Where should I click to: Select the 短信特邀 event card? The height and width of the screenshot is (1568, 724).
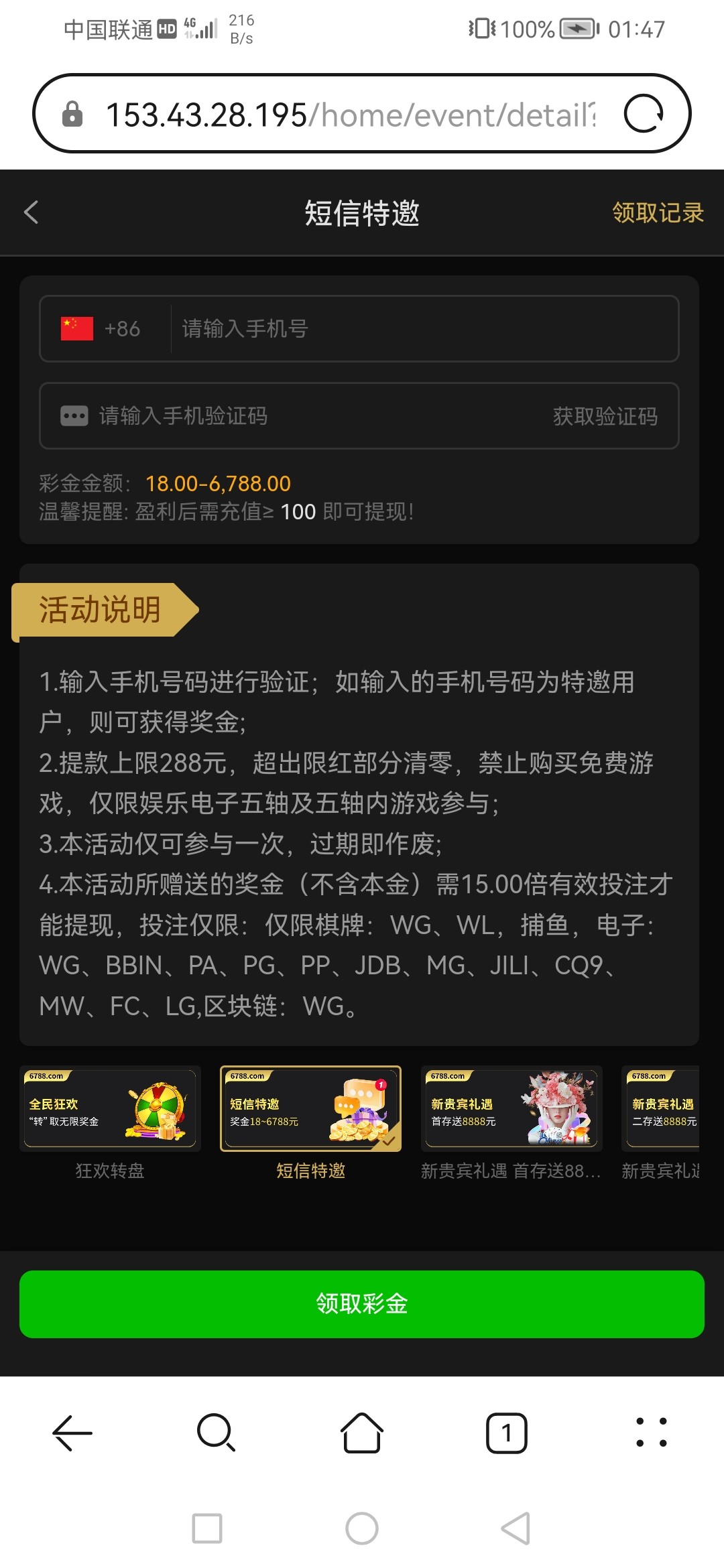coord(310,1109)
